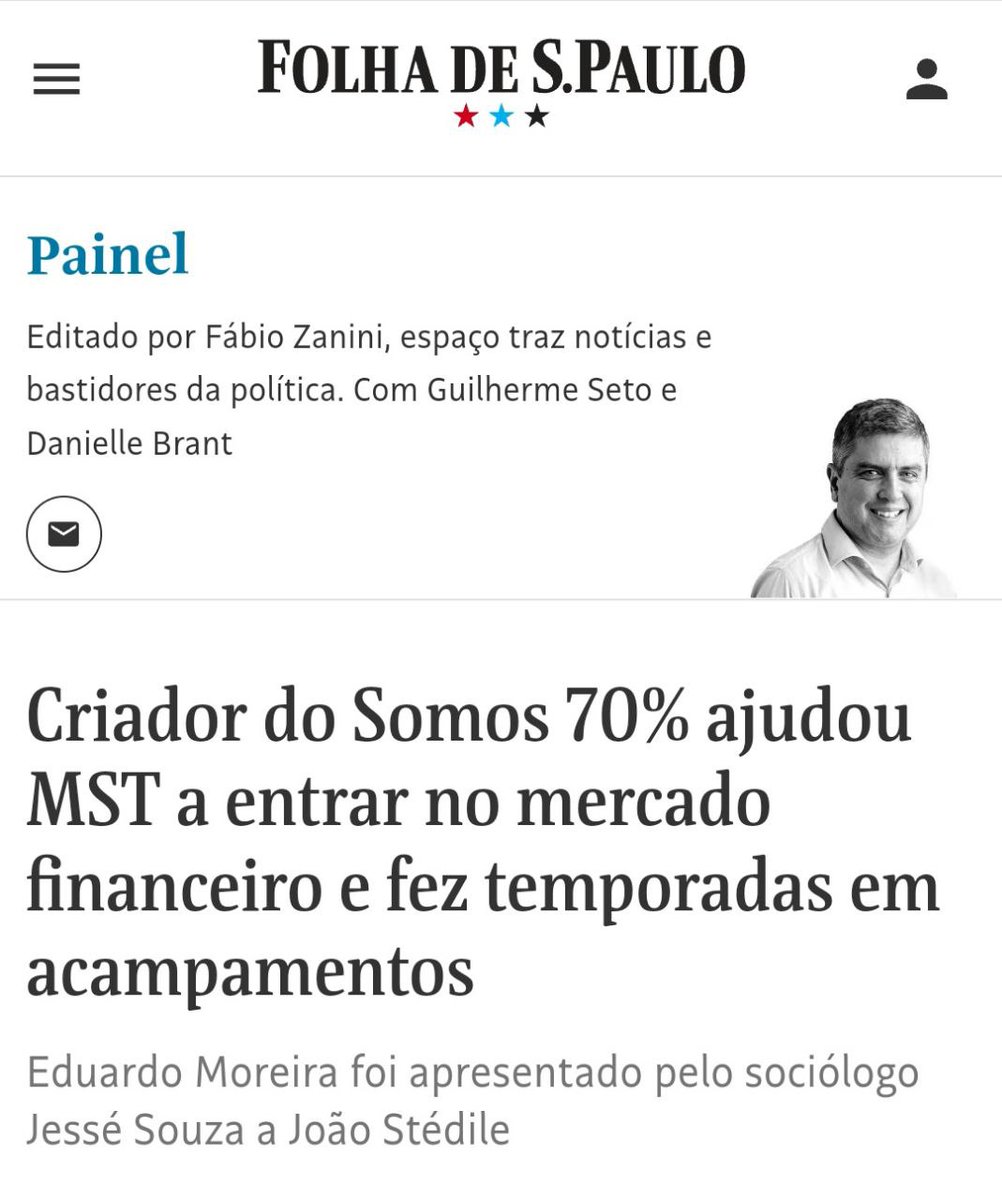Open the hamburger navigation menu

(x=57, y=80)
